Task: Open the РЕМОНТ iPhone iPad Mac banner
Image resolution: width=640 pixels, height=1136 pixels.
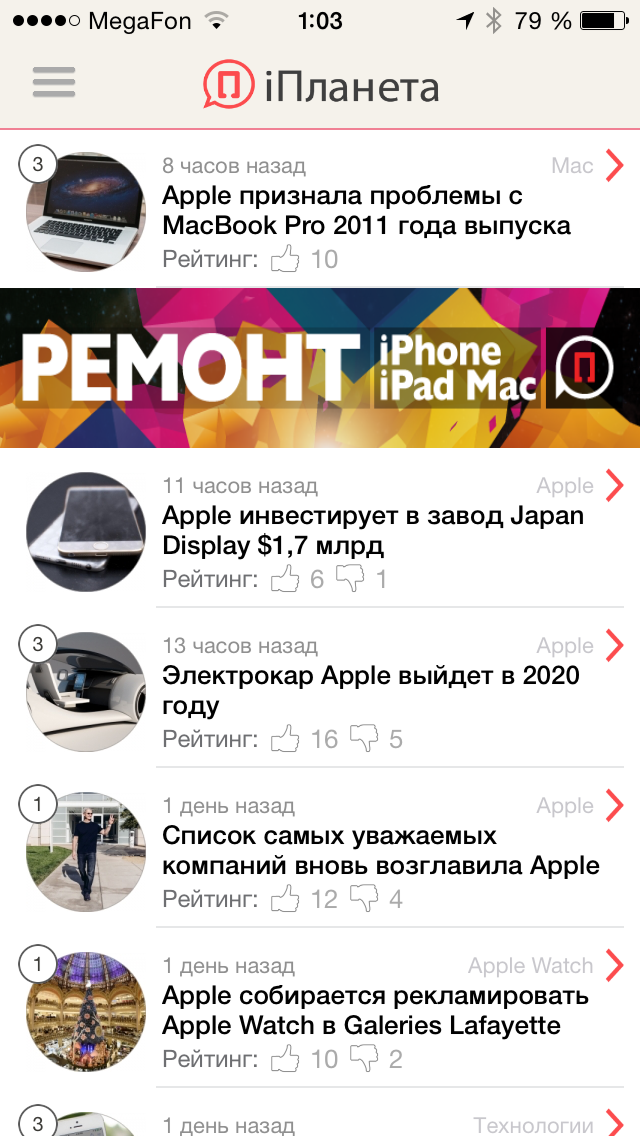Action: 320,368
